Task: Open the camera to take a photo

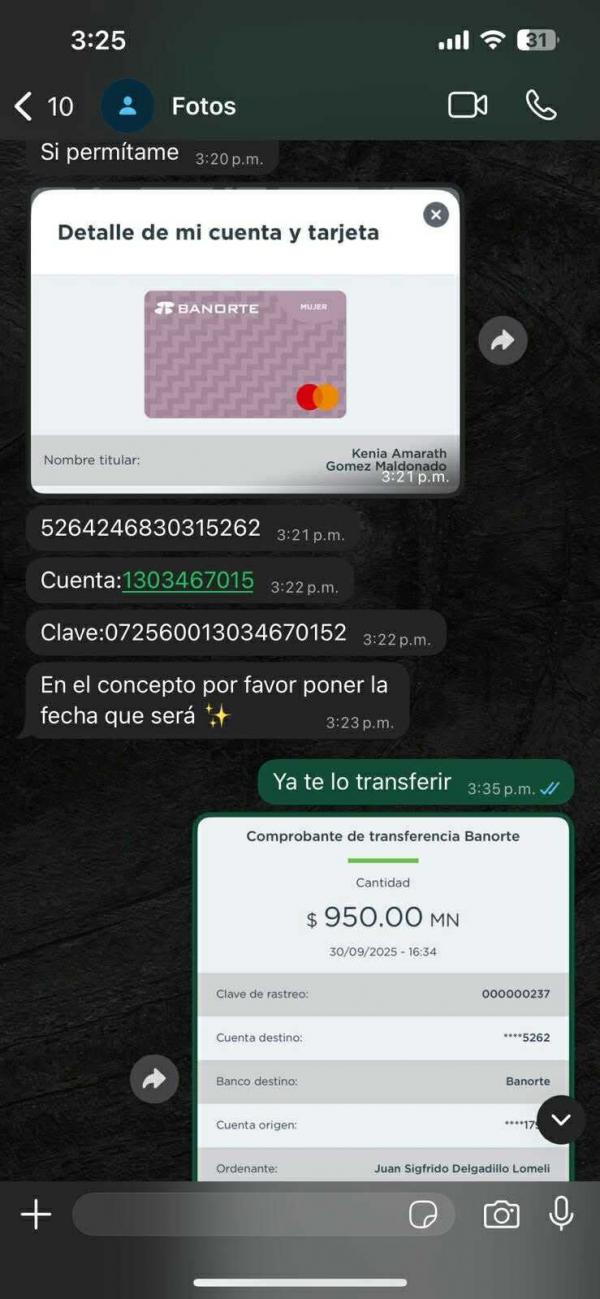Action: point(501,1214)
